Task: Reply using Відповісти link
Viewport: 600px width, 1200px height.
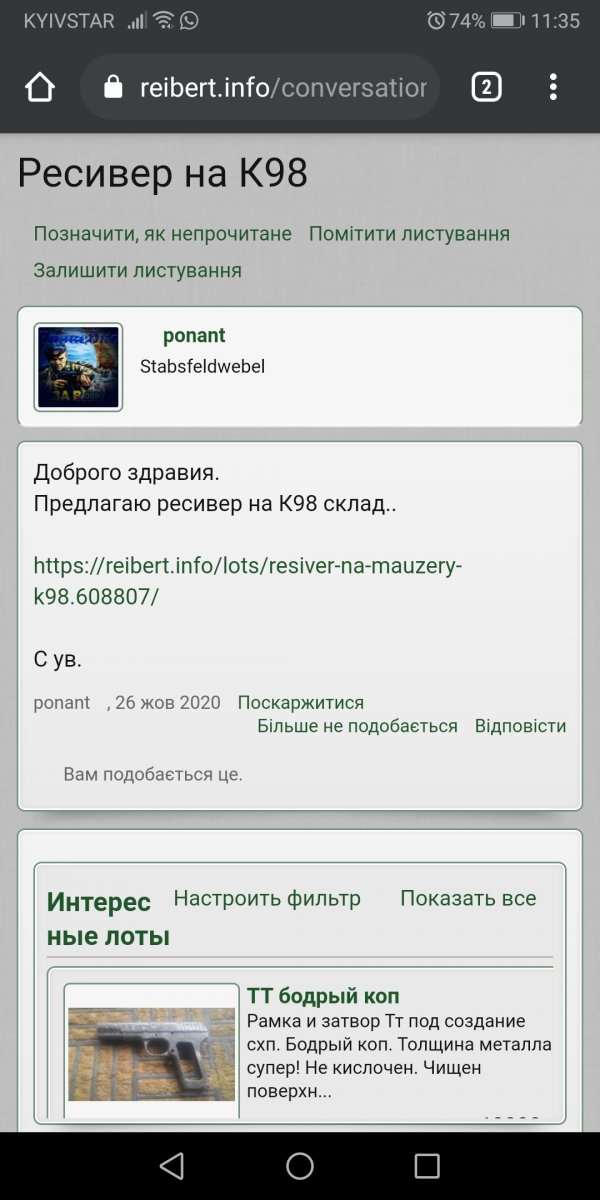Action: [x=520, y=726]
